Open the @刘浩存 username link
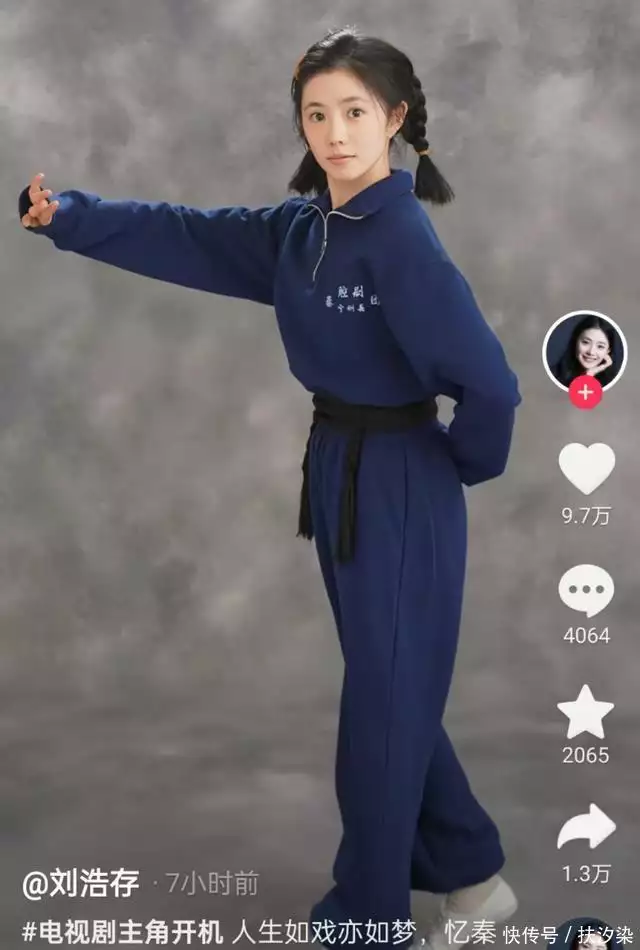Screen dimensions: 640x950 (82, 884)
